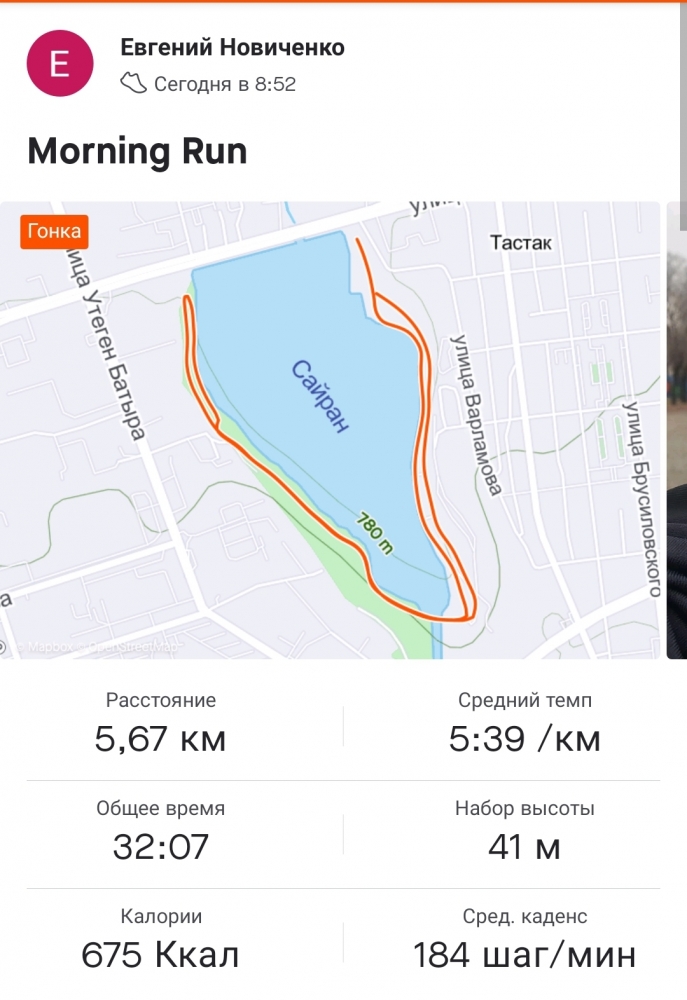View the activity photo beside the map
The image size is (687, 1000).
coord(677,430)
